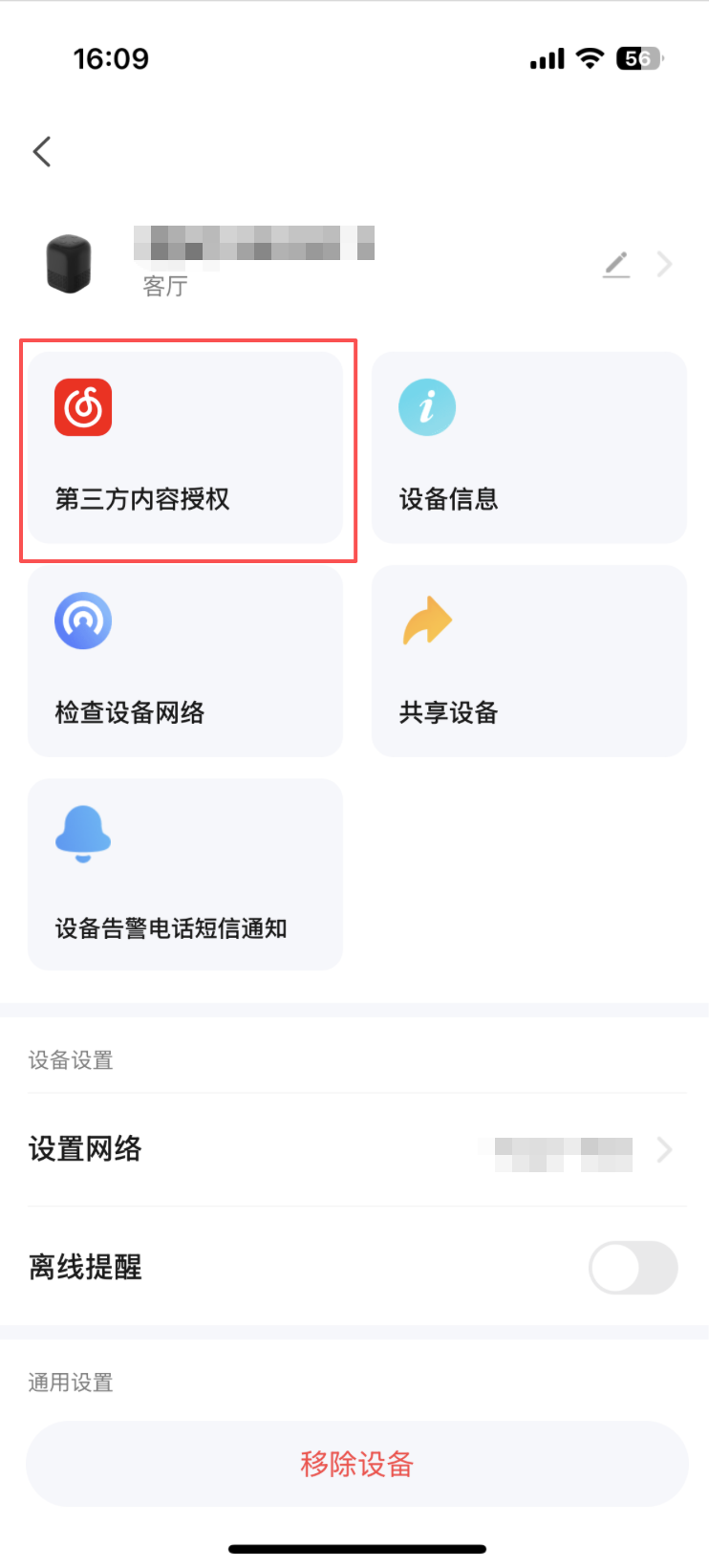Open 检查设备网络 card
This screenshot has height=1568, width=709.
(x=185, y=661)
